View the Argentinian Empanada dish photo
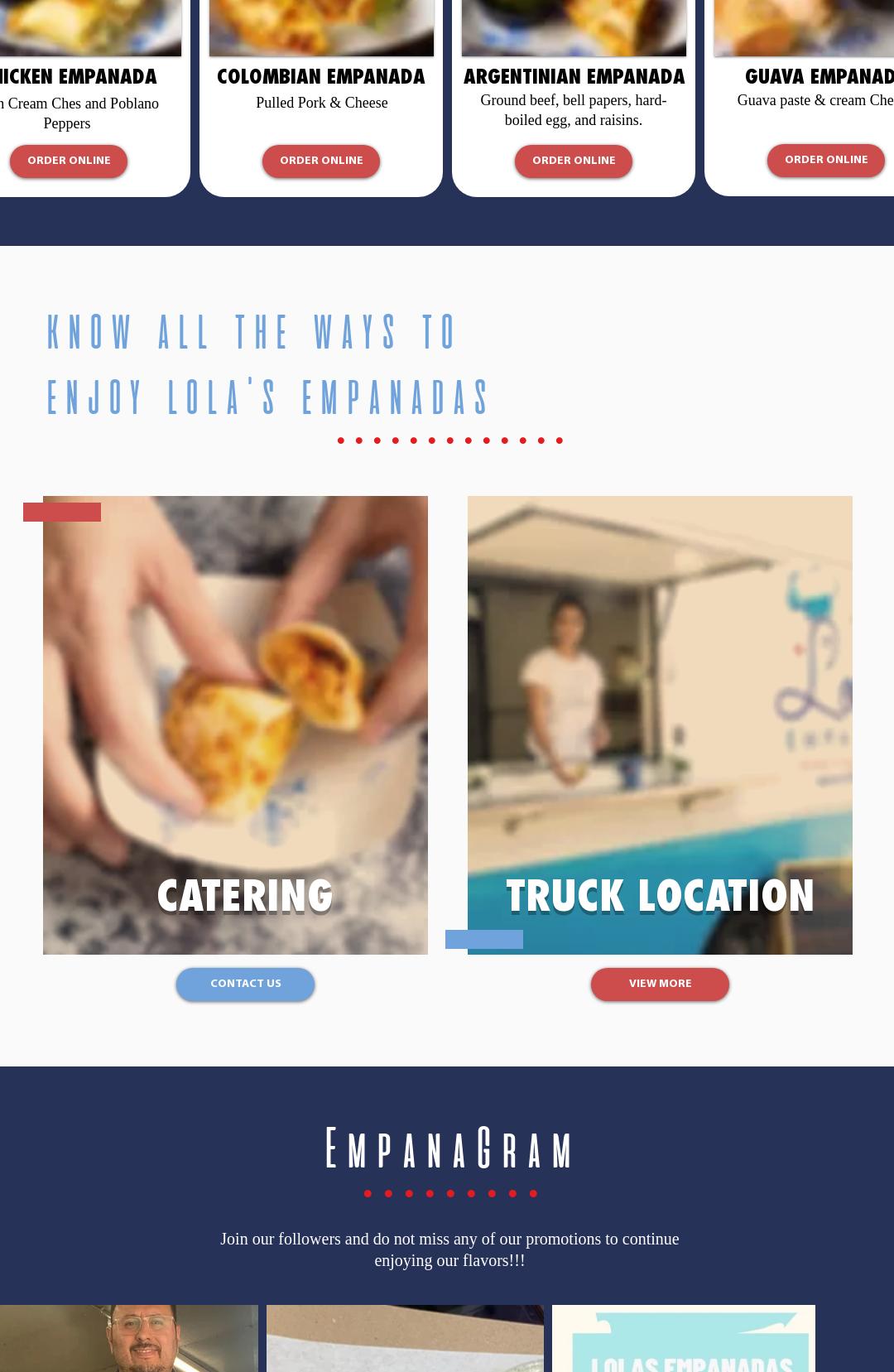The height and width of the screenshot is (1372, 894). pos(574,27)
